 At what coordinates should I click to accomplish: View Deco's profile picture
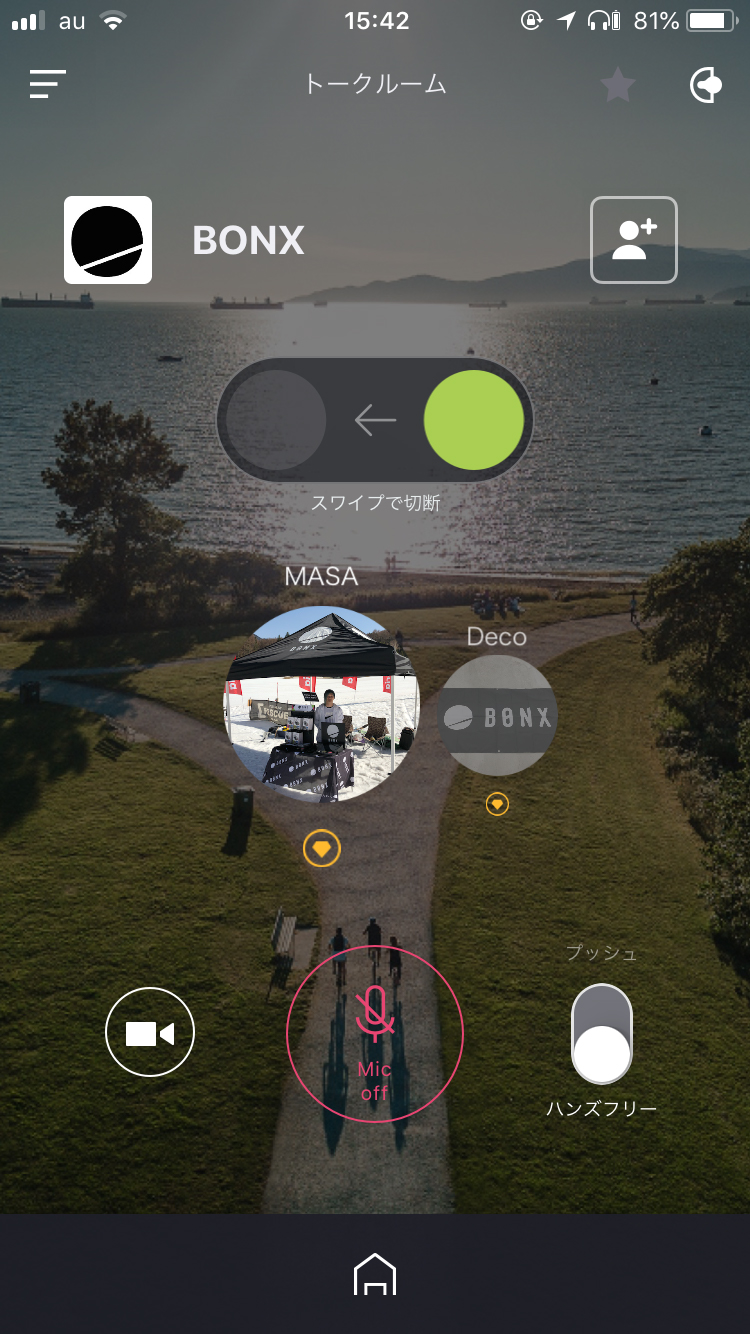pos(497,716)
